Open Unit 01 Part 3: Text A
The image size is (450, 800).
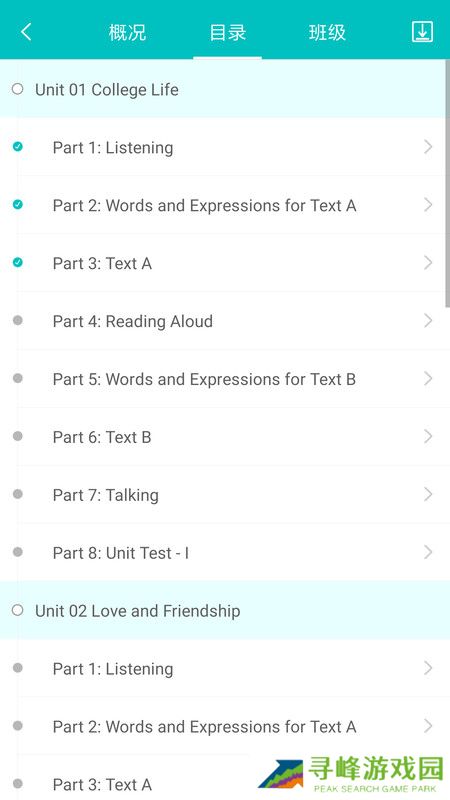(x=225, y=263)
